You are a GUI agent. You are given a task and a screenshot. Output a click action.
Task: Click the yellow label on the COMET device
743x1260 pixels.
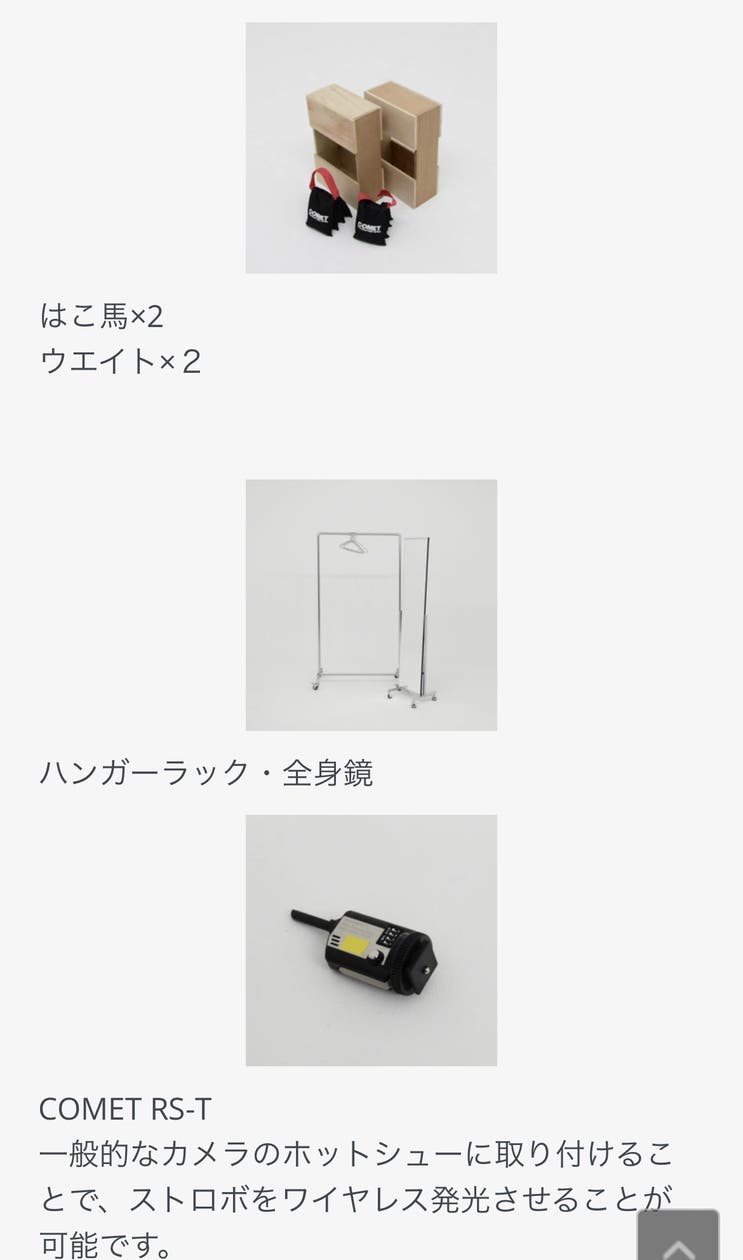tap(352, 942)
